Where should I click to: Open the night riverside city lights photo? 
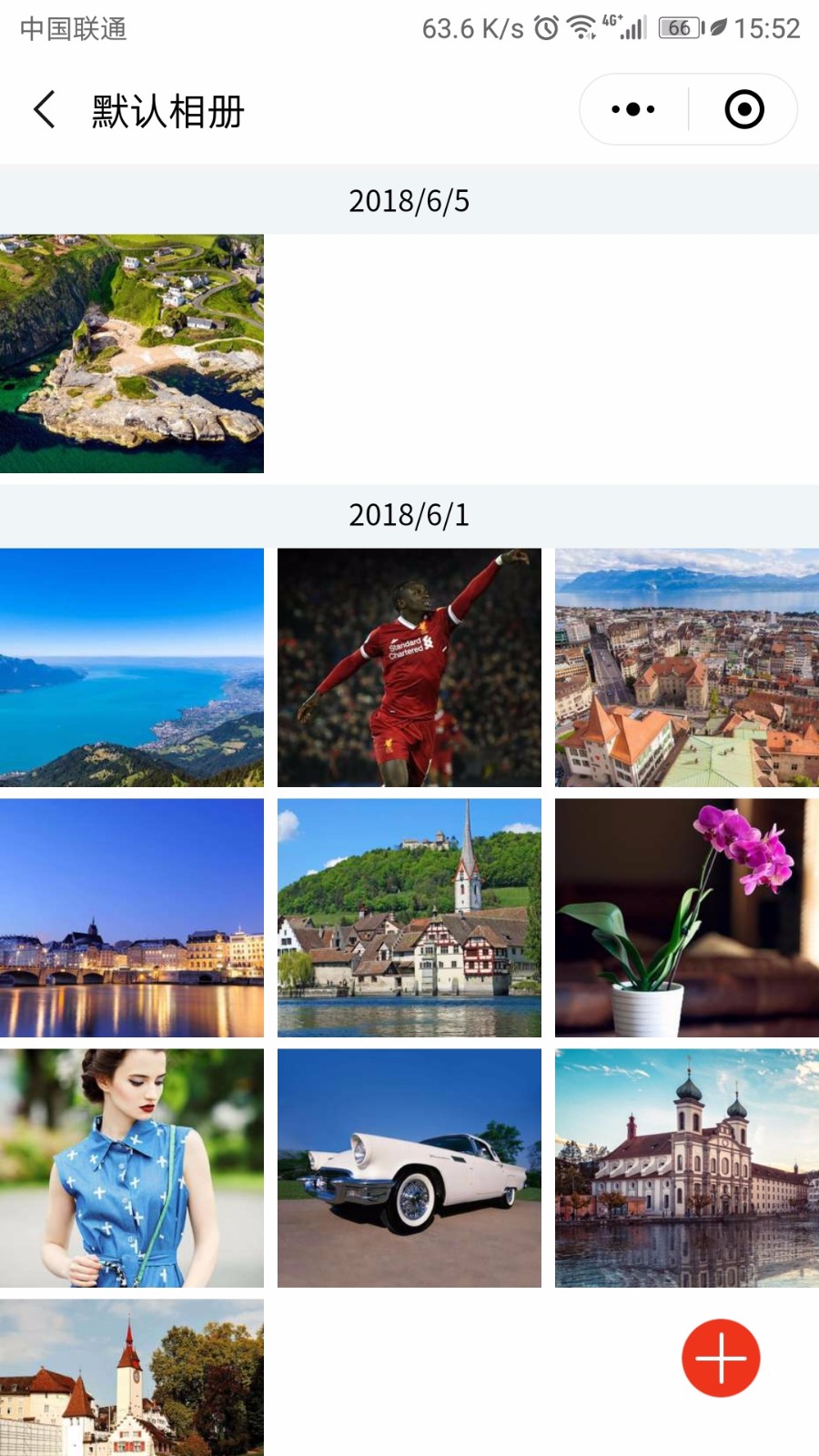coord(132,918)
